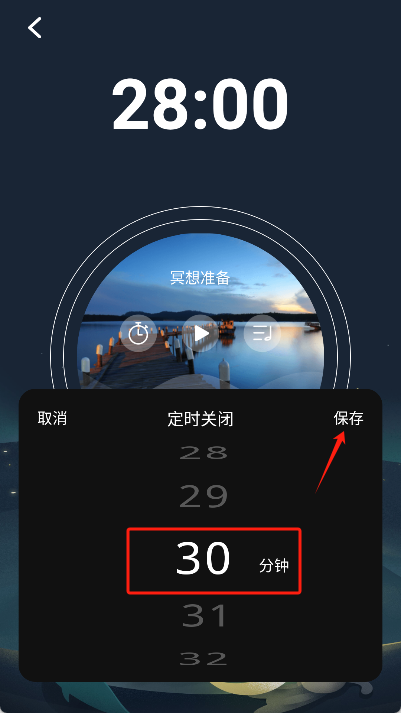Open the sleep timer stopwatch icon
401x713 pixels.
click(x=138, y=334)
